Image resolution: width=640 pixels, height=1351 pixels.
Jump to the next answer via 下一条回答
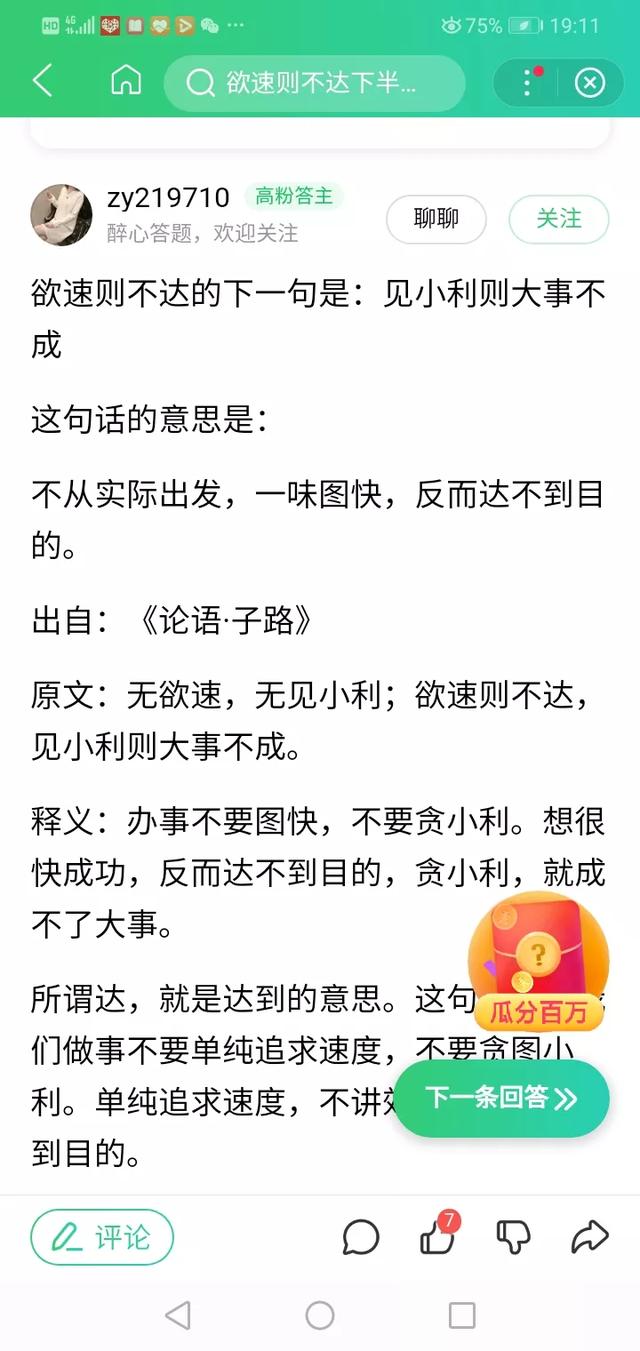point(501,1098)
